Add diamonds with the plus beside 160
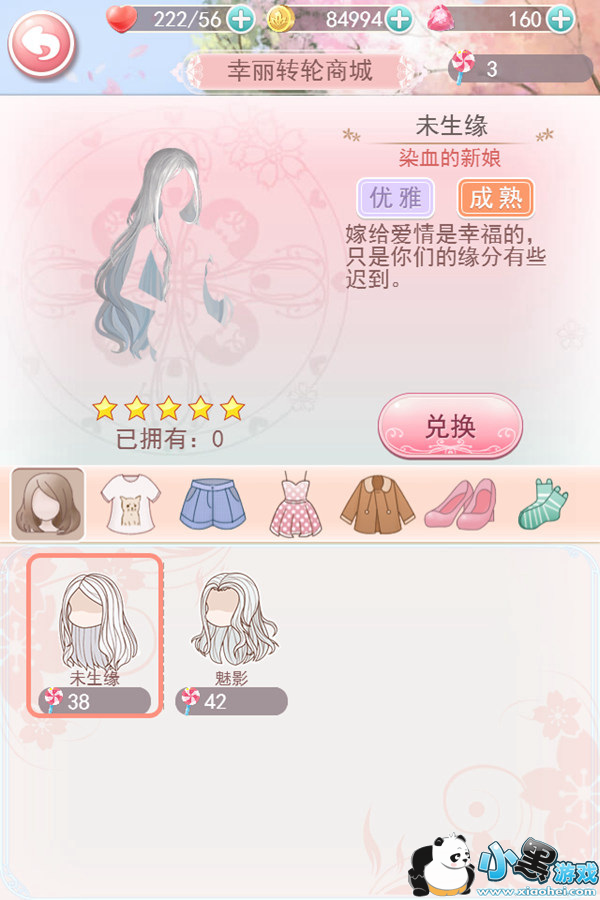The width and height of the screenshot is (600, 900). click(x=562, y=18)
